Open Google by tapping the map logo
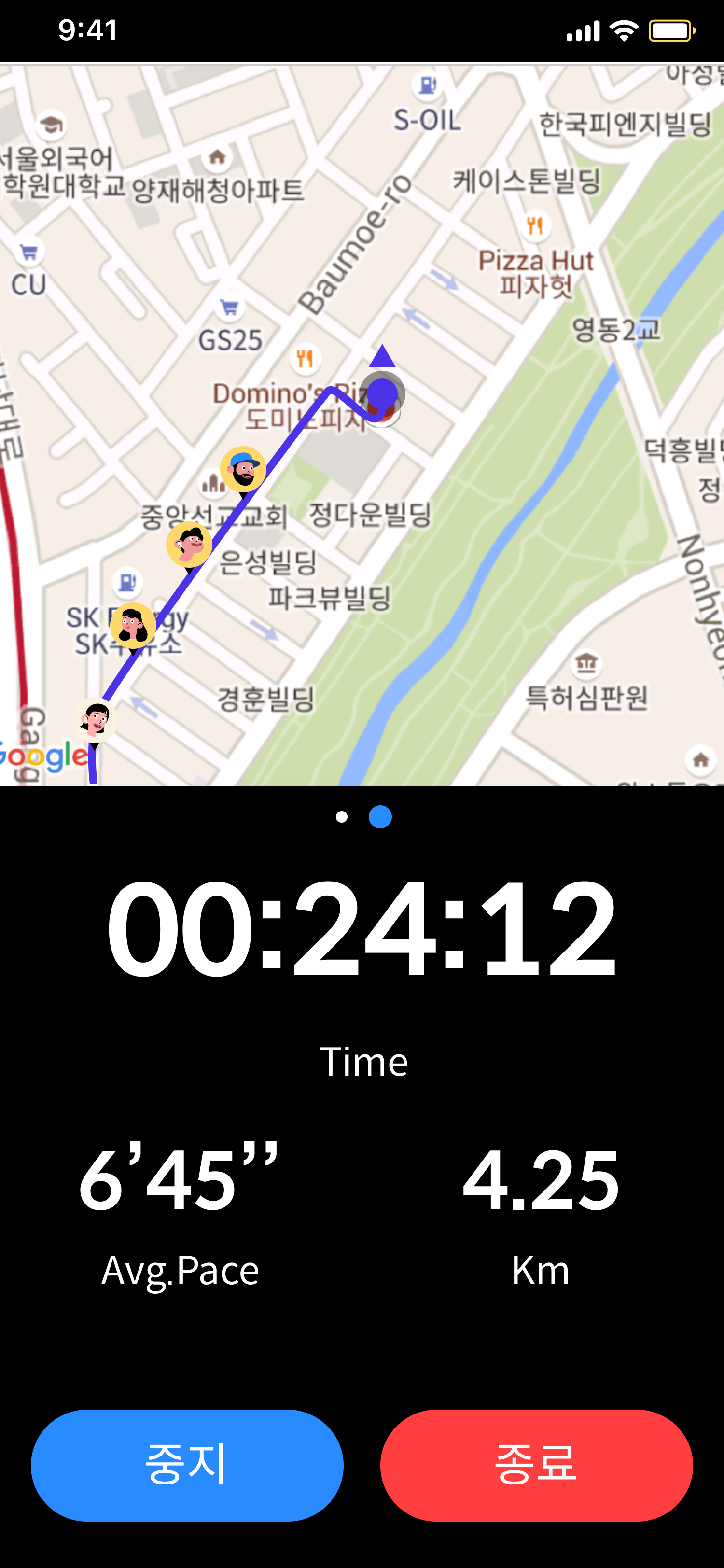This screenshot has height=1568, width=724. [x=42, y=758]
